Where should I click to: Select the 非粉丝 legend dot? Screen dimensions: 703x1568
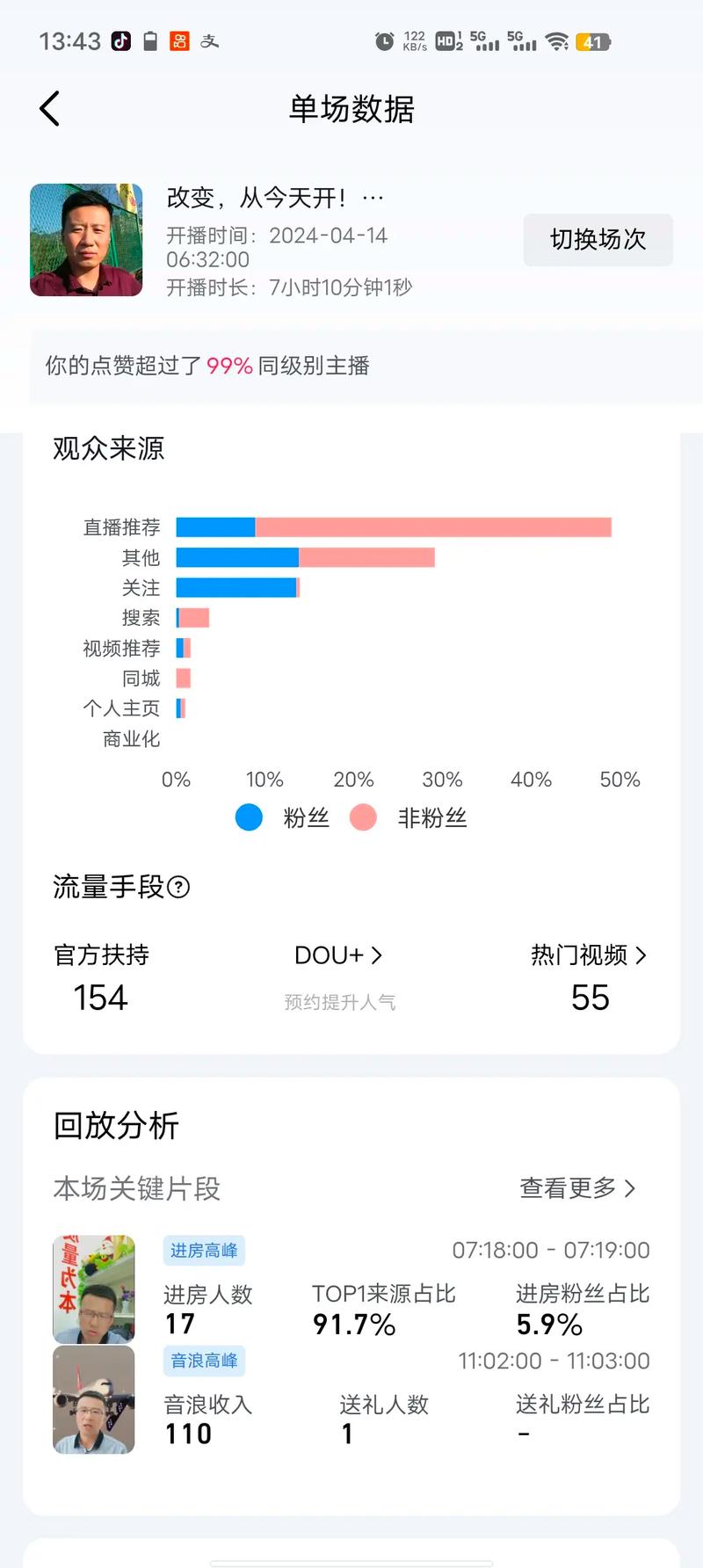tap(365, 817)
